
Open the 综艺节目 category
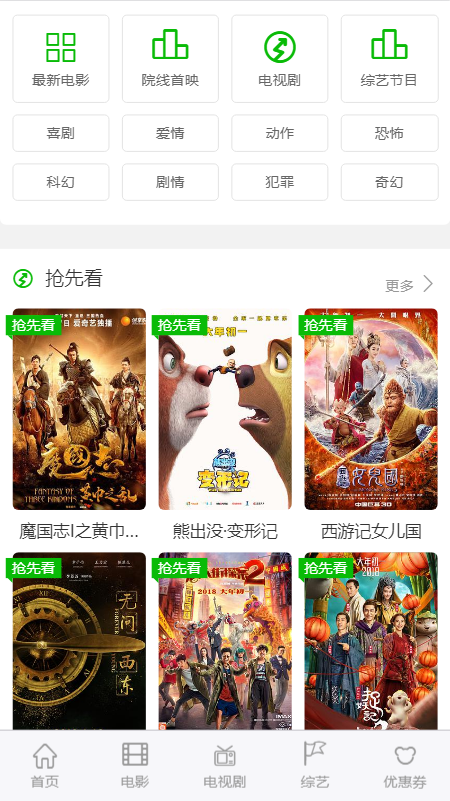(389, 59)
